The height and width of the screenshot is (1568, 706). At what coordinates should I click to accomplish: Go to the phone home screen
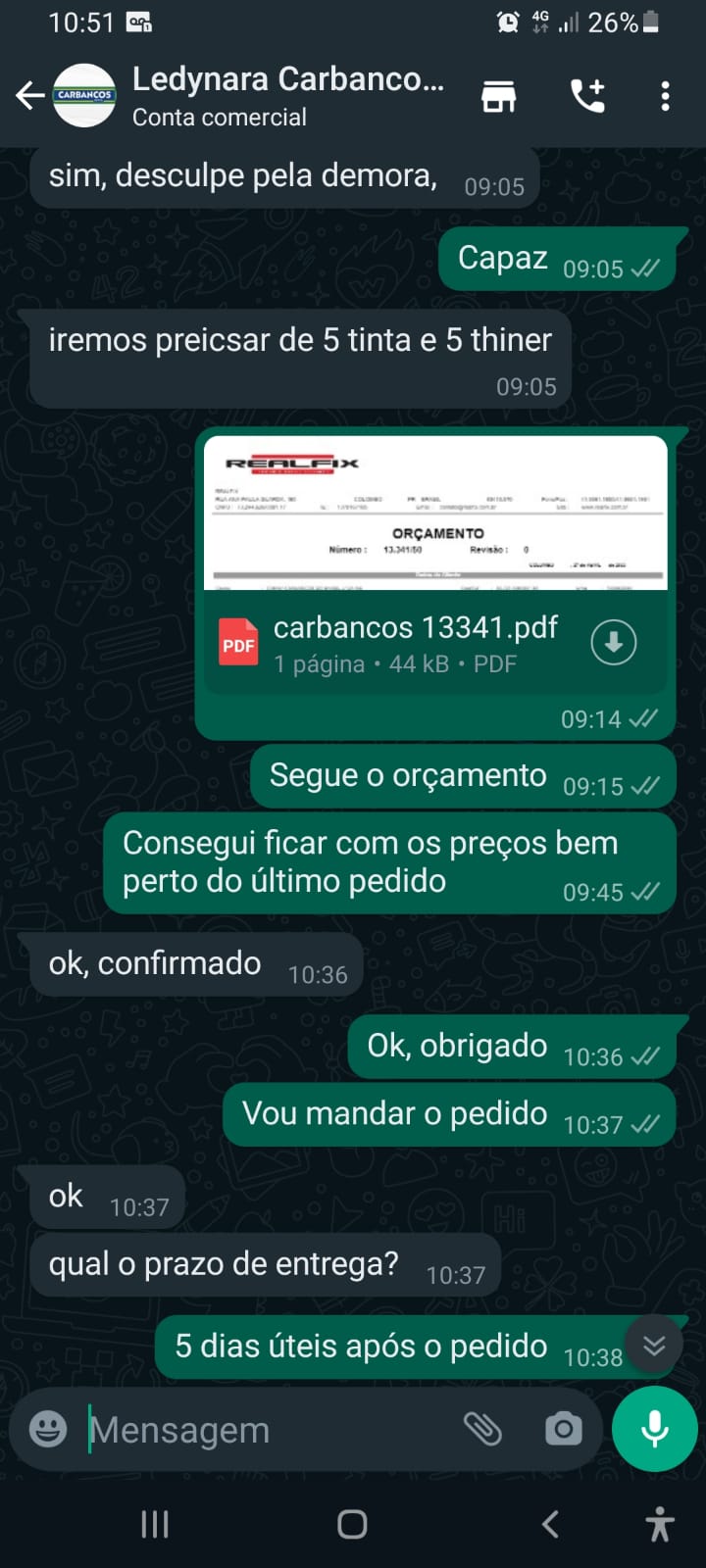click(352, 1524)
